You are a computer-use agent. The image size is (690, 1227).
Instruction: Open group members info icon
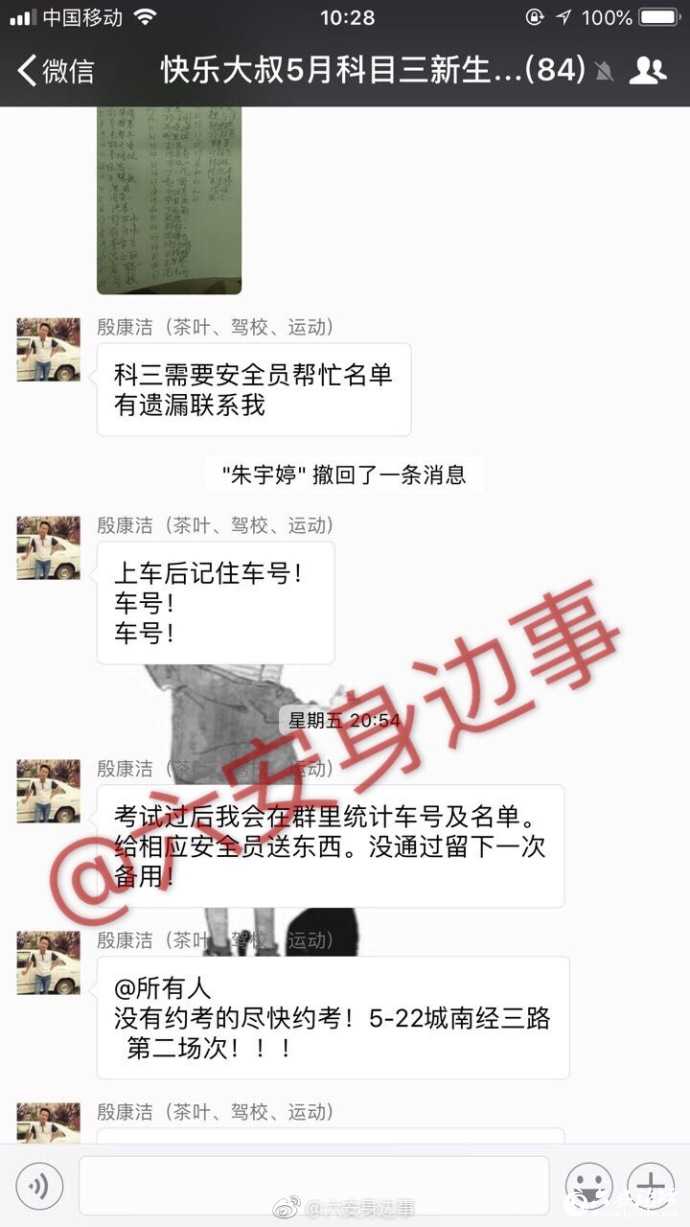(x=648, y=70)
